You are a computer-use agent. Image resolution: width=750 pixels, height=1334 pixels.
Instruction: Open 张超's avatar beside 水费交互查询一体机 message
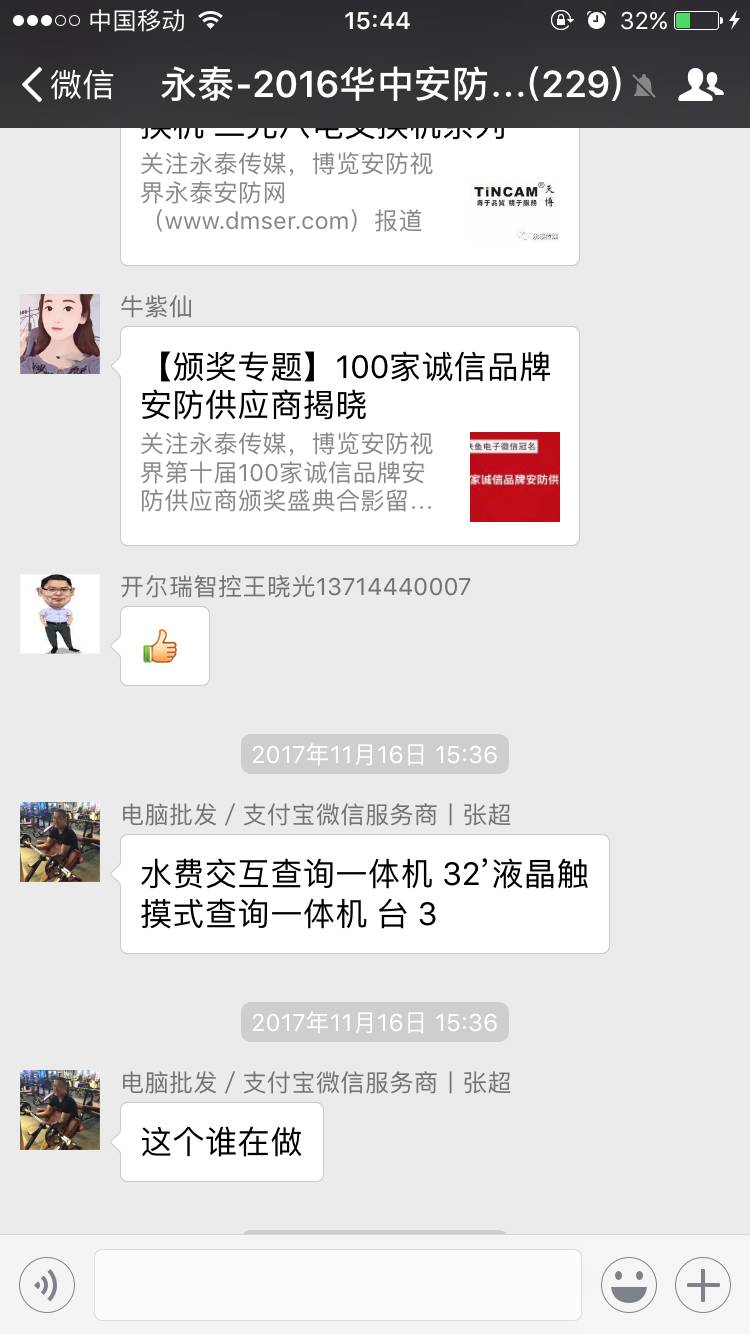tap(60, 842)
